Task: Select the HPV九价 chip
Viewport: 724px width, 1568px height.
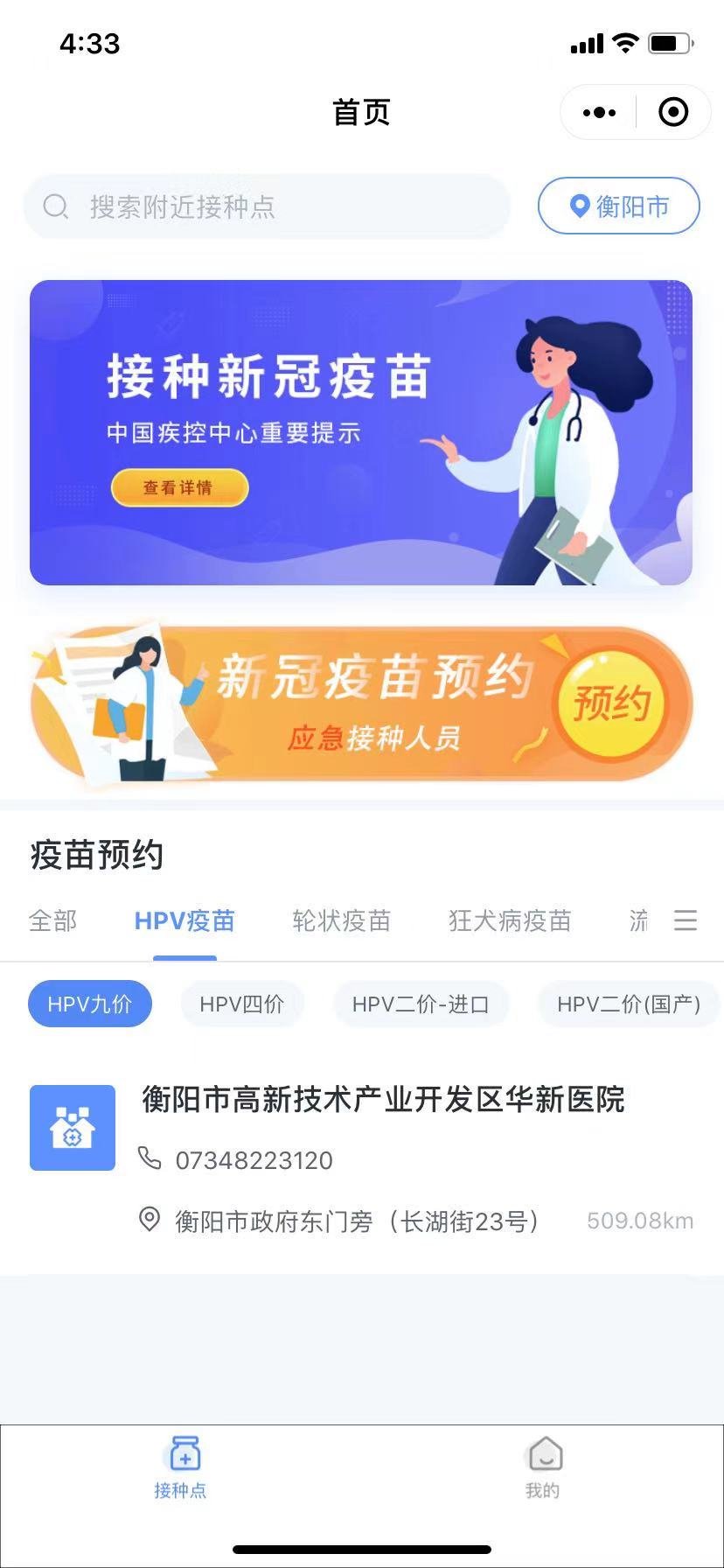Action: click(x=90, y=1004)
